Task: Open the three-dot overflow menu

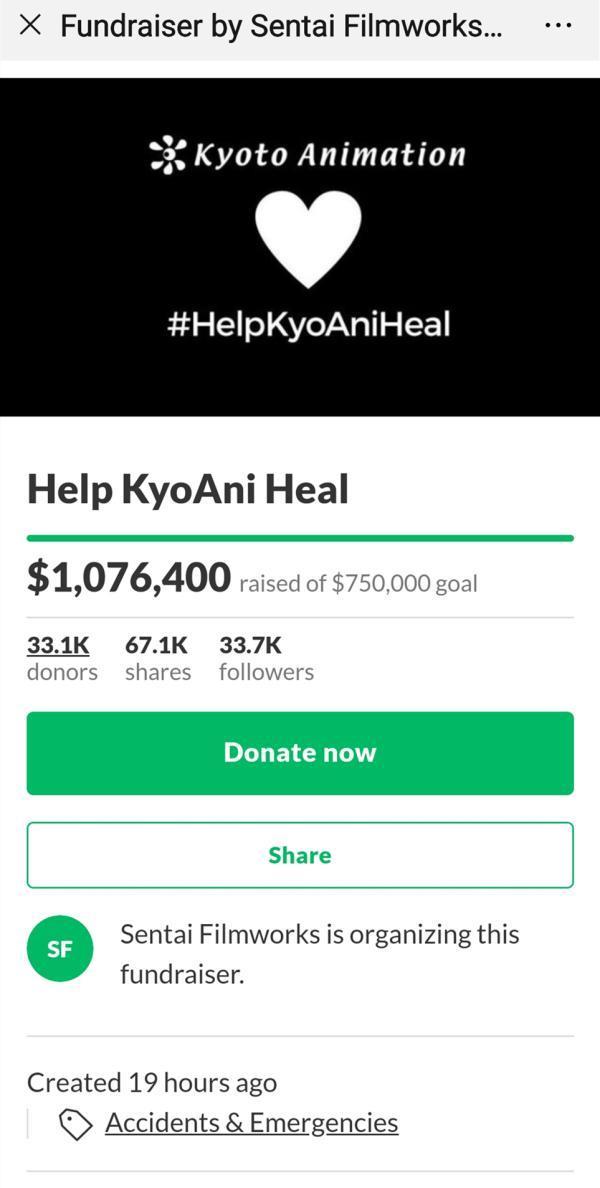Action: 559,26
